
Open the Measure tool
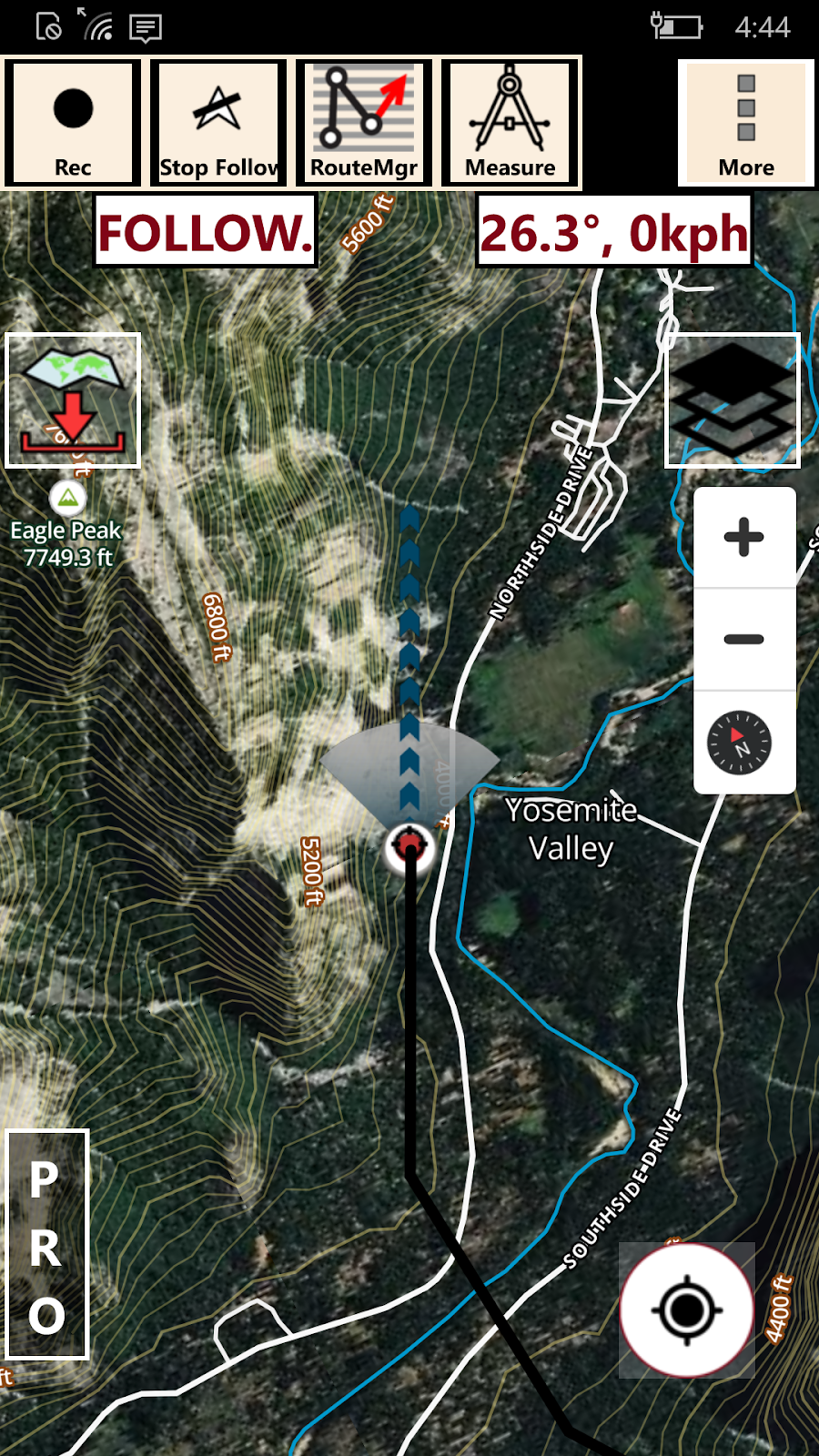510,123
